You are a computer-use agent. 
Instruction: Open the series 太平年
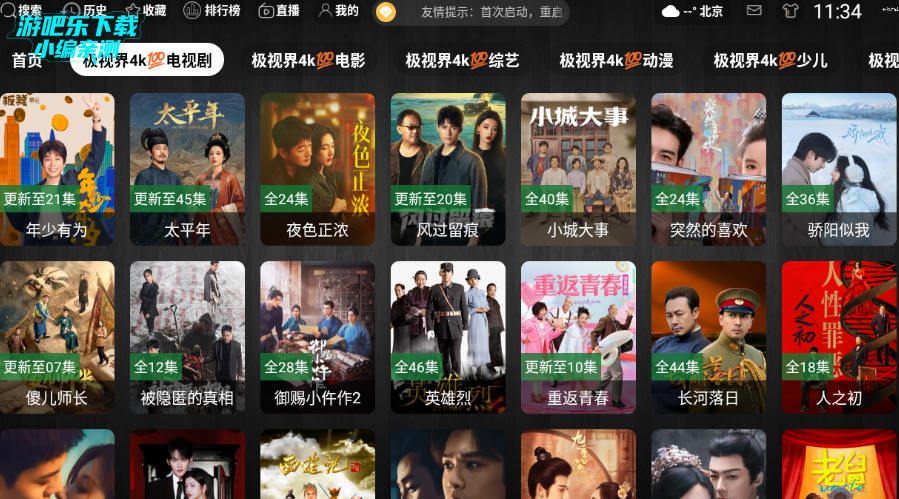187,169
